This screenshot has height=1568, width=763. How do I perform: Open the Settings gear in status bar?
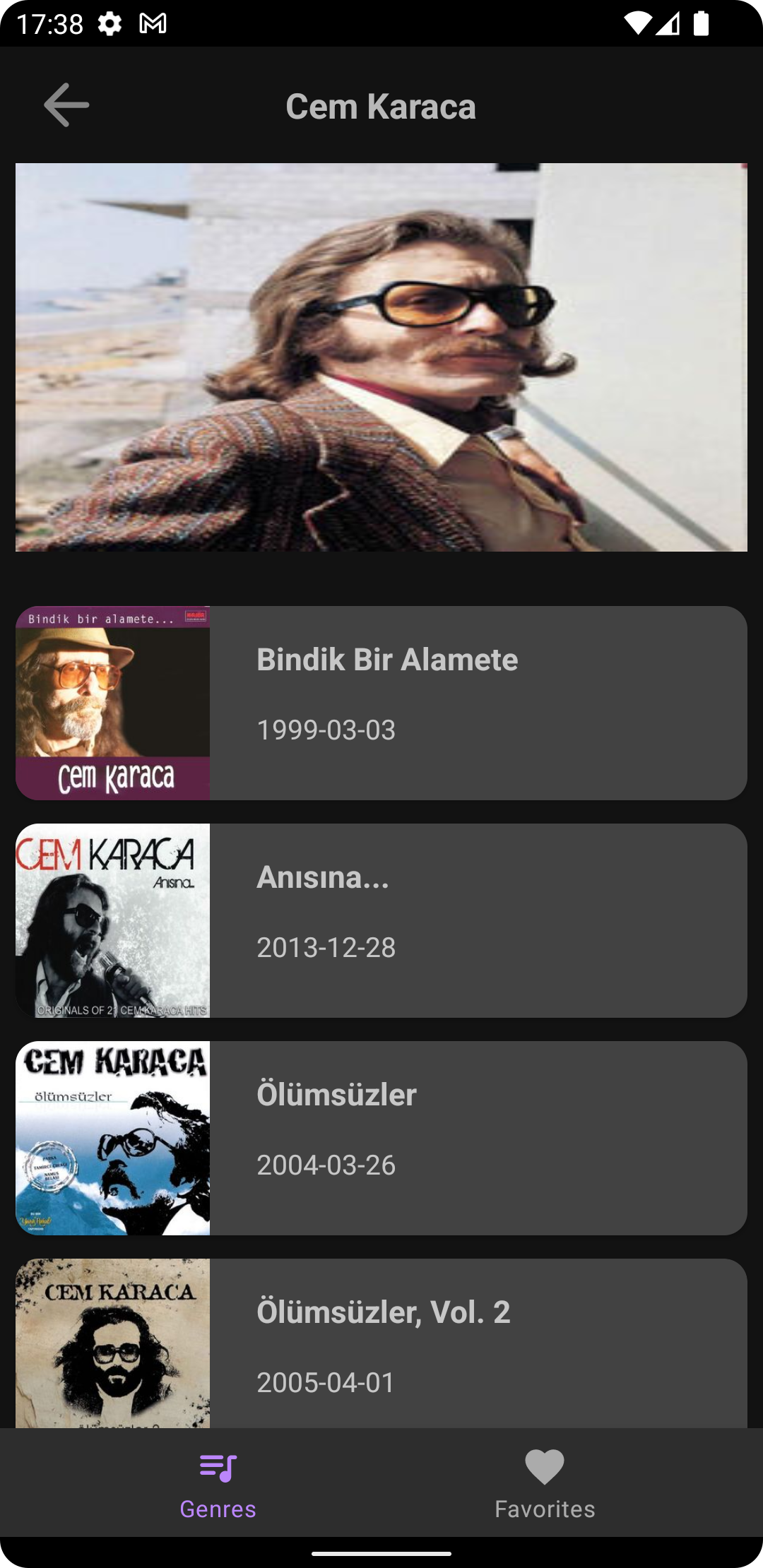(111, 22)
